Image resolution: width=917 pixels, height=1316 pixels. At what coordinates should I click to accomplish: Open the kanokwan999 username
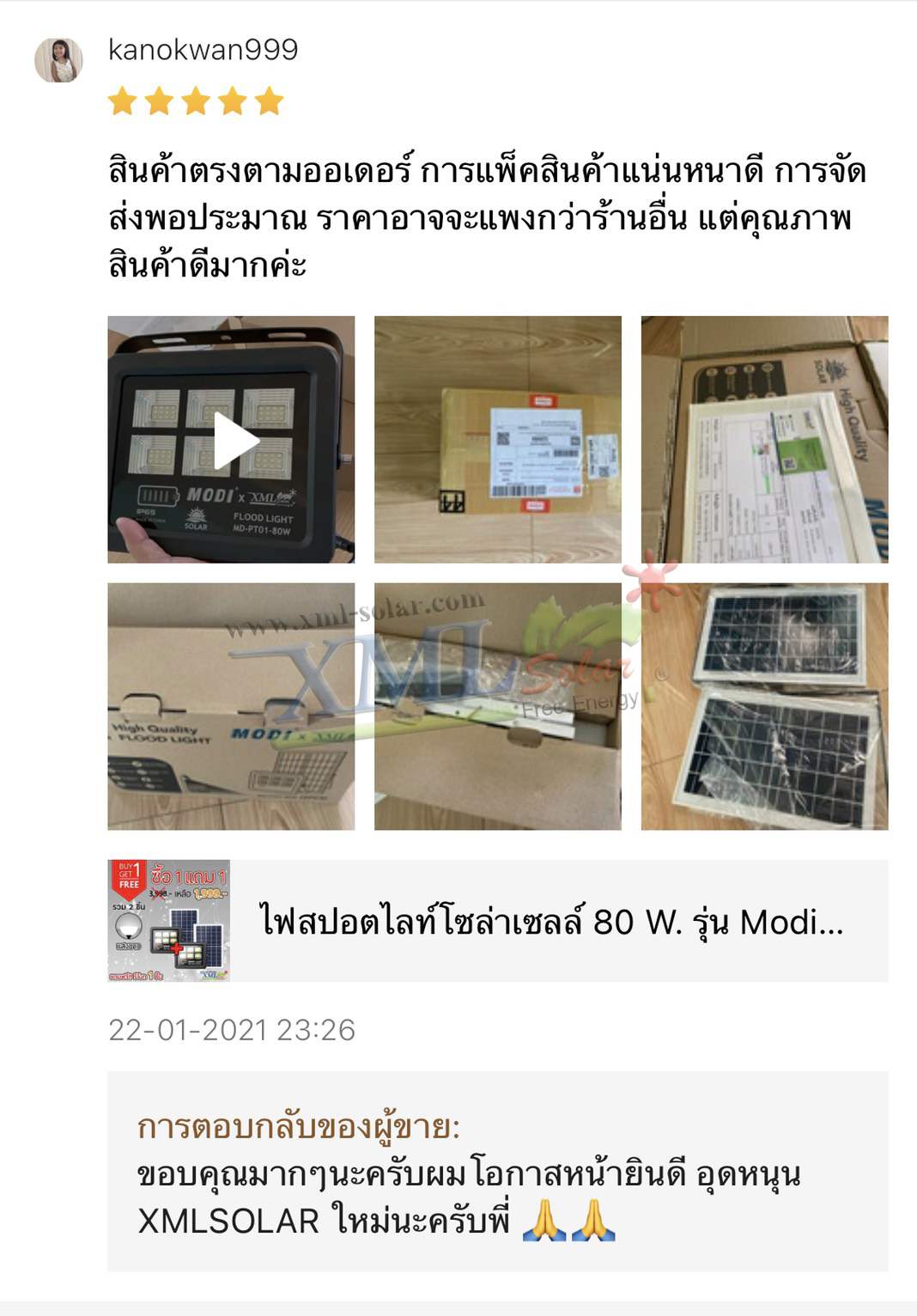pos(203,50)
